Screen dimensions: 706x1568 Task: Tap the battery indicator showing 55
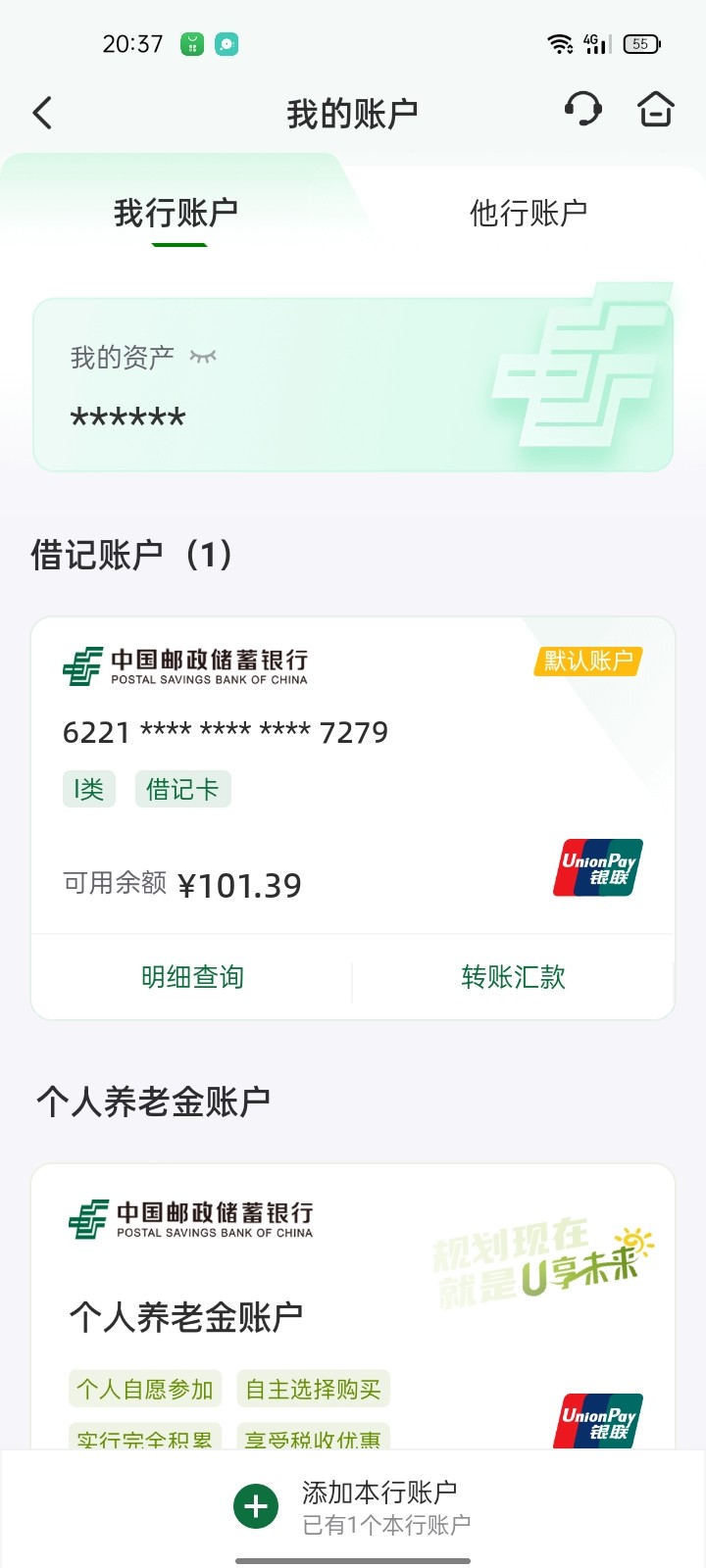[x=641, y=43]
